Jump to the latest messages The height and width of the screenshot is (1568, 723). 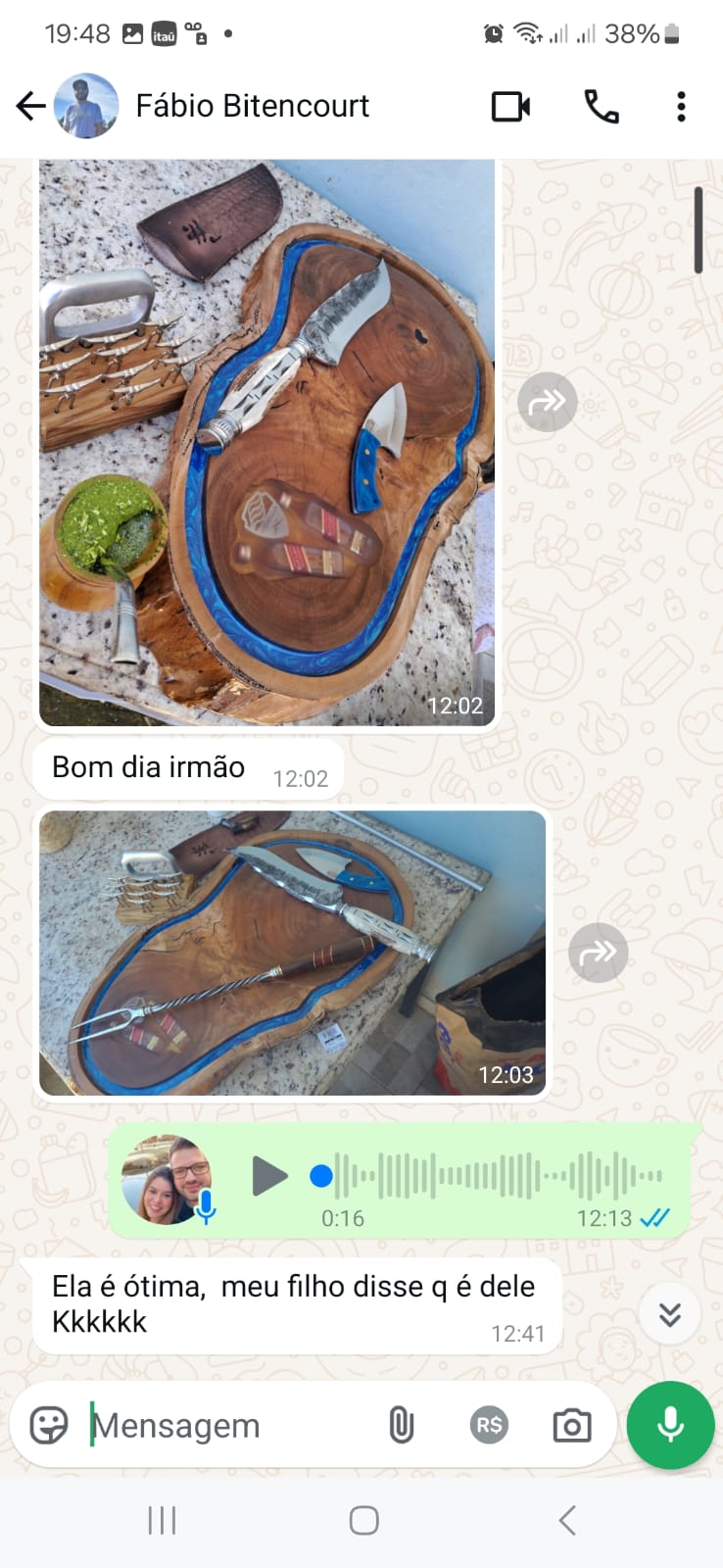pyautogui.click(x=669, y=1314)
